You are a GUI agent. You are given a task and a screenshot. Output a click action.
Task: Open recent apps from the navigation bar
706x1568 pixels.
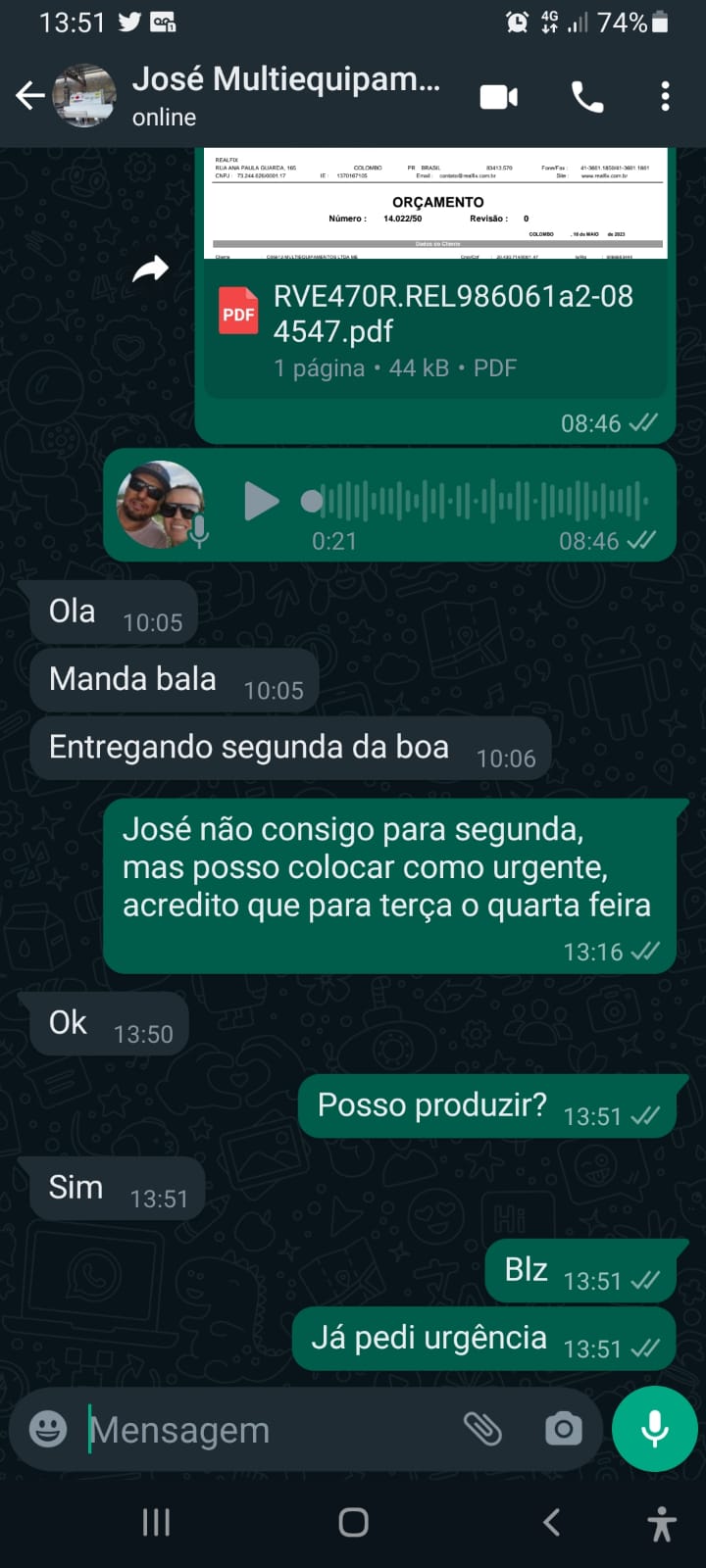point(156,1522)
